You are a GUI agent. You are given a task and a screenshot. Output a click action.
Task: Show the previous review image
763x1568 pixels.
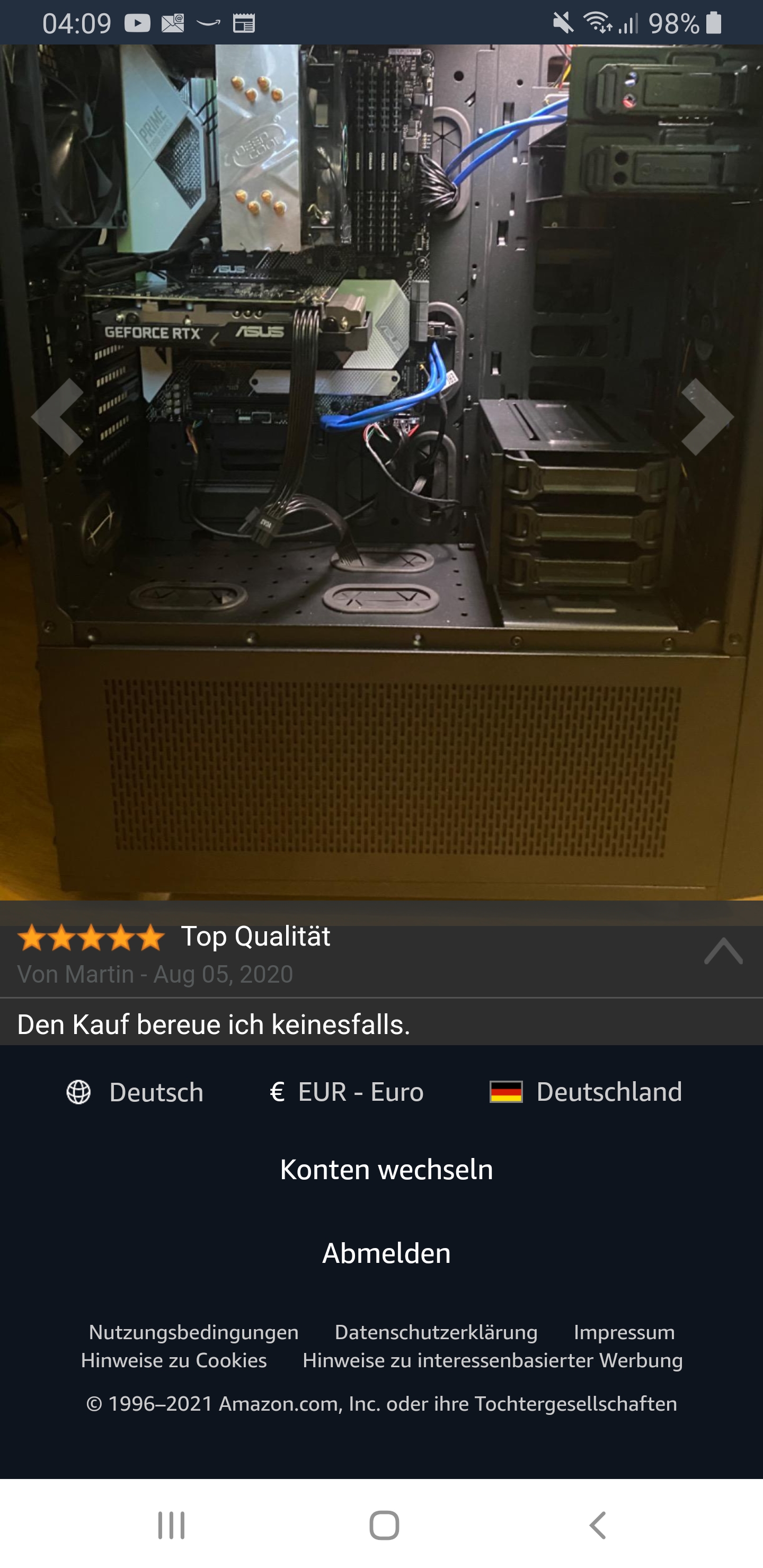(x=57, y=417)
